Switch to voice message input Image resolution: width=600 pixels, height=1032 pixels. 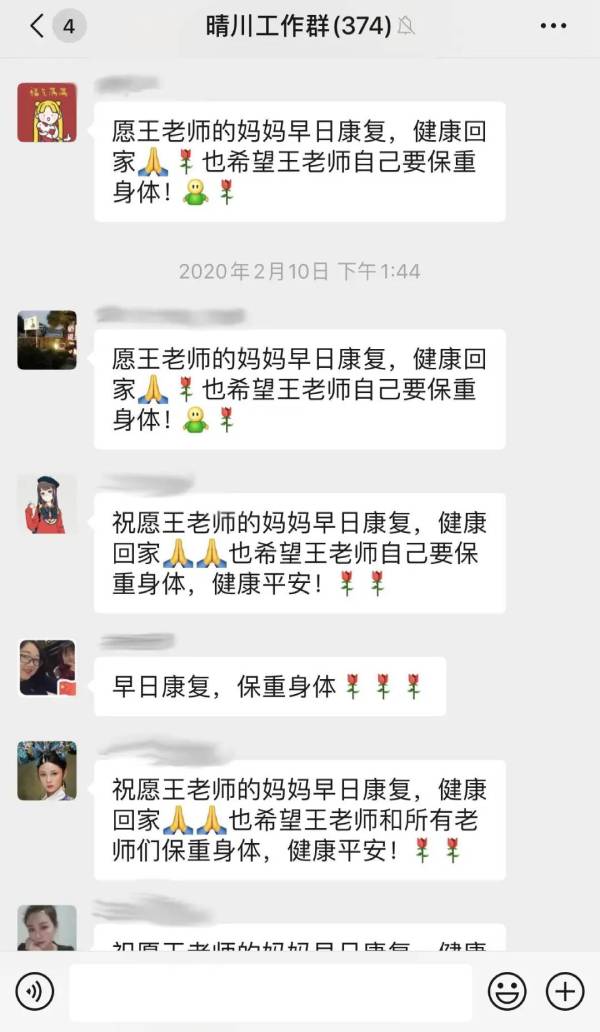(x=35, y=991)
